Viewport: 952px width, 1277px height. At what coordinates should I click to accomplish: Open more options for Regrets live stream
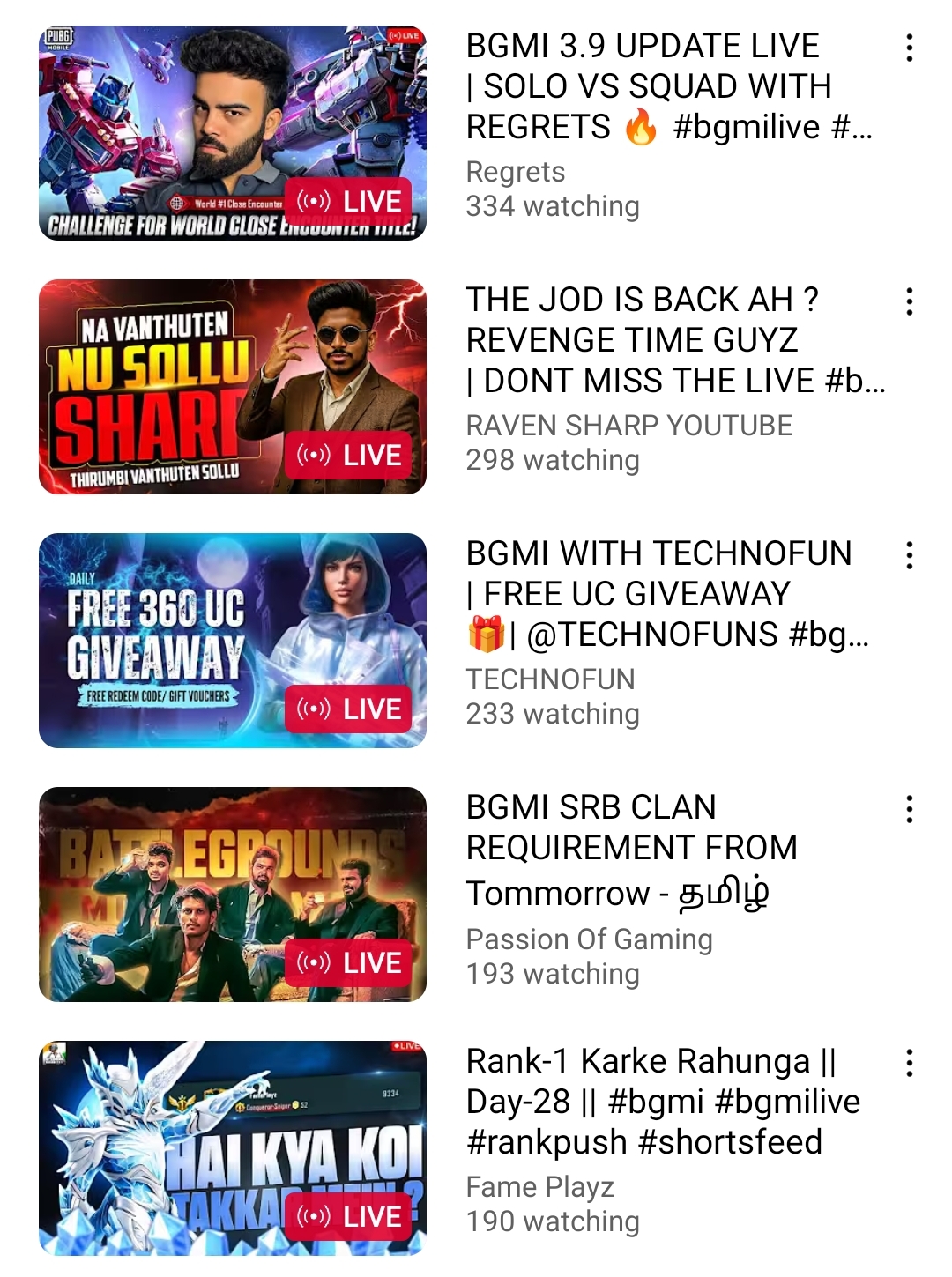point(909,48)
